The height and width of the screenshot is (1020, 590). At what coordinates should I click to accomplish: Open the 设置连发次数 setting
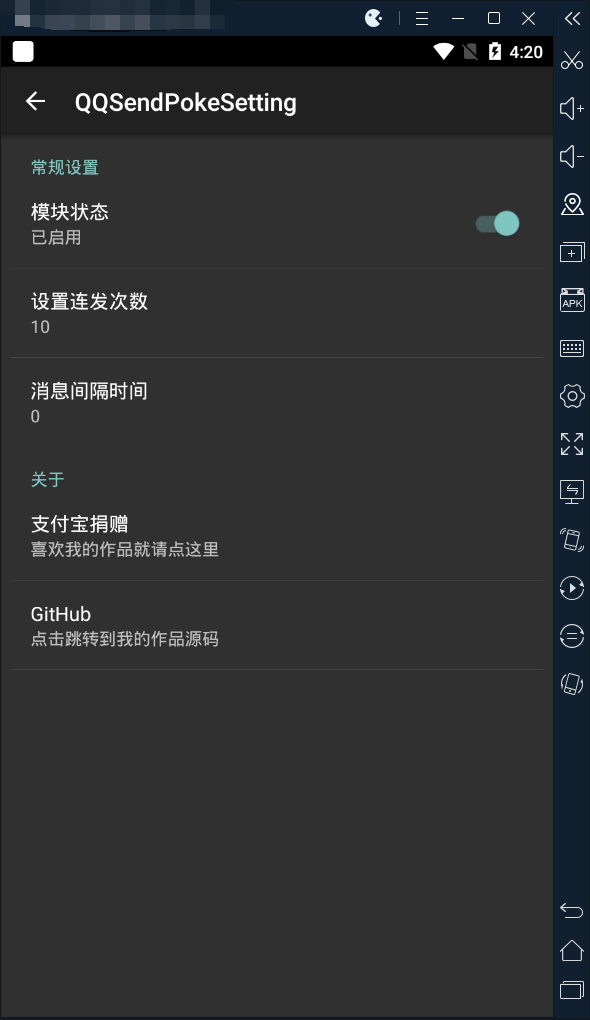[x=276, y=313]
